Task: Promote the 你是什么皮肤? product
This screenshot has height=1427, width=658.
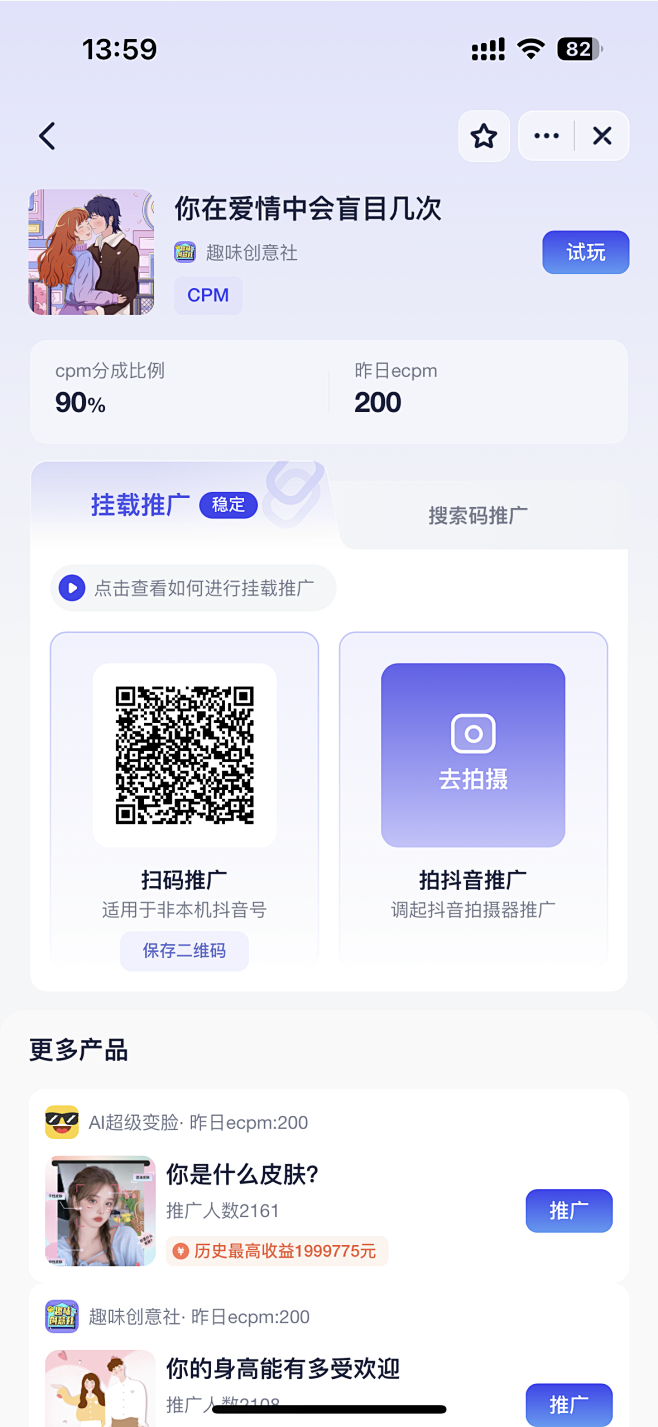Action: pyautogui.click(x=569, y=1211)
